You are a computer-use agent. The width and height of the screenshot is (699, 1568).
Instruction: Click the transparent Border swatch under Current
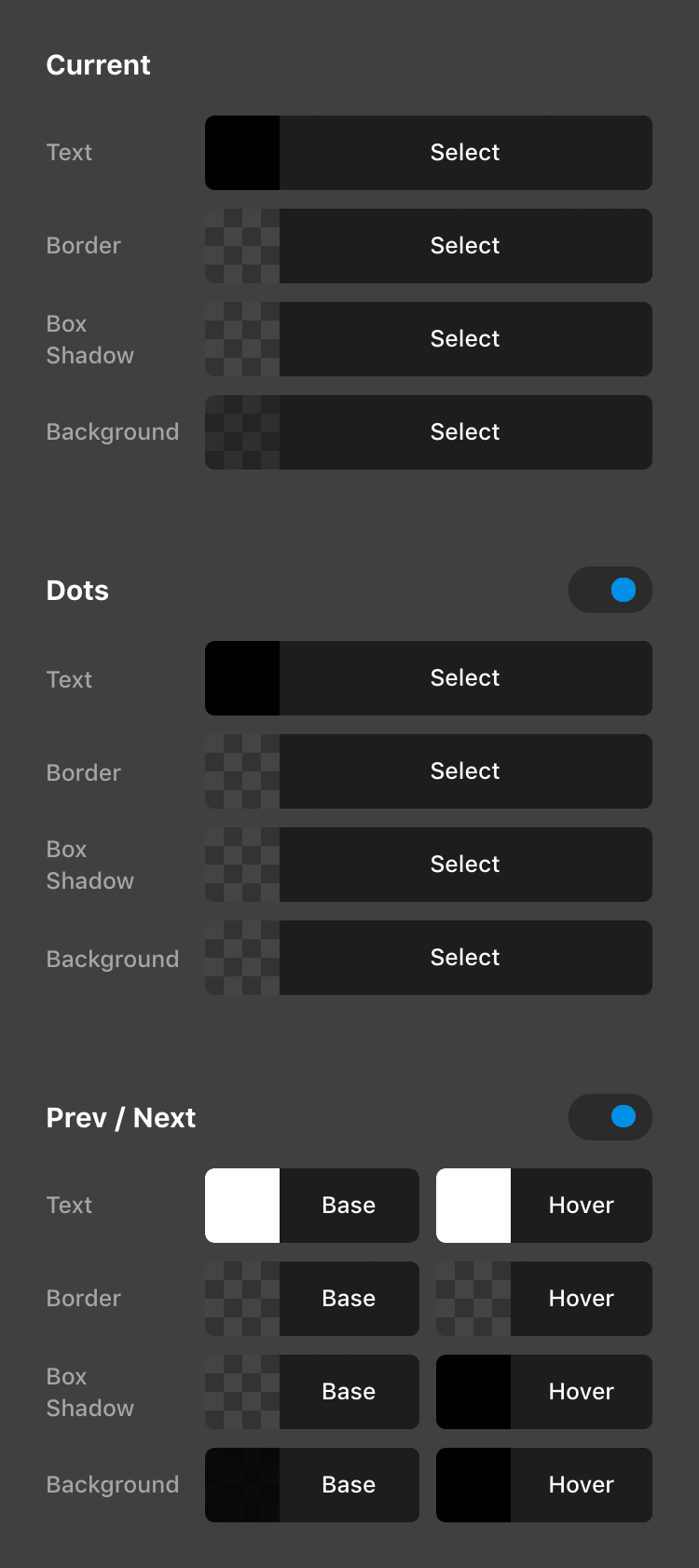tap(242, 245)
